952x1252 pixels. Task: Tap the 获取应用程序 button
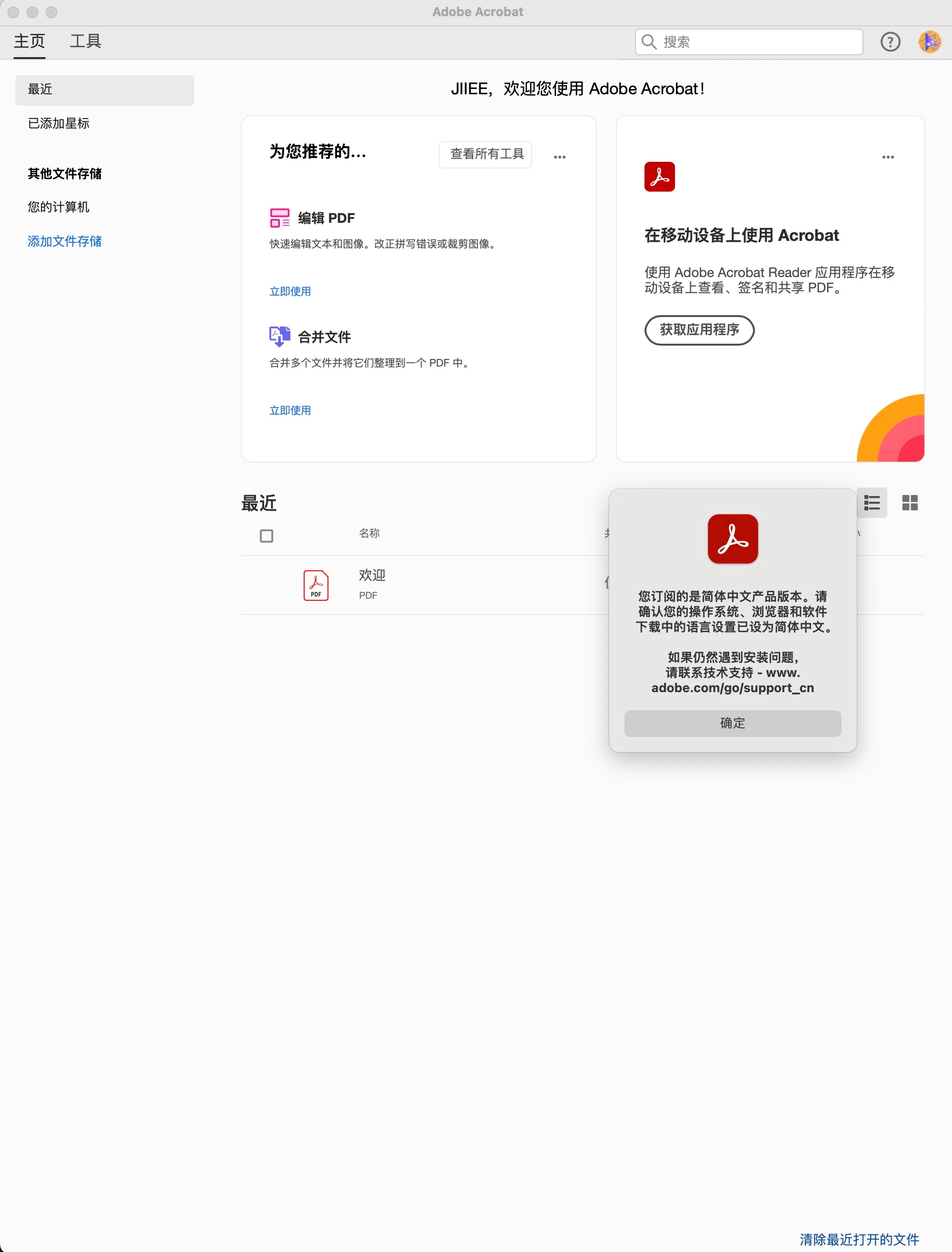699,330
